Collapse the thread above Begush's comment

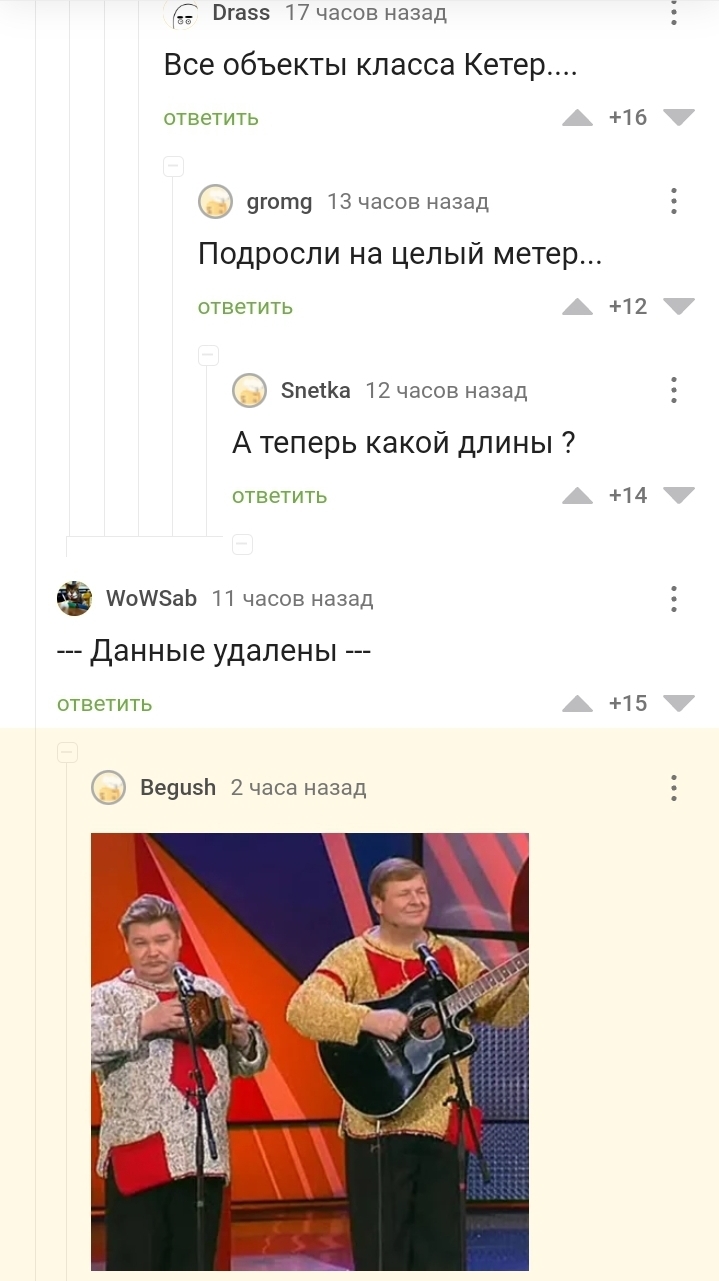[x=68, y=752]
